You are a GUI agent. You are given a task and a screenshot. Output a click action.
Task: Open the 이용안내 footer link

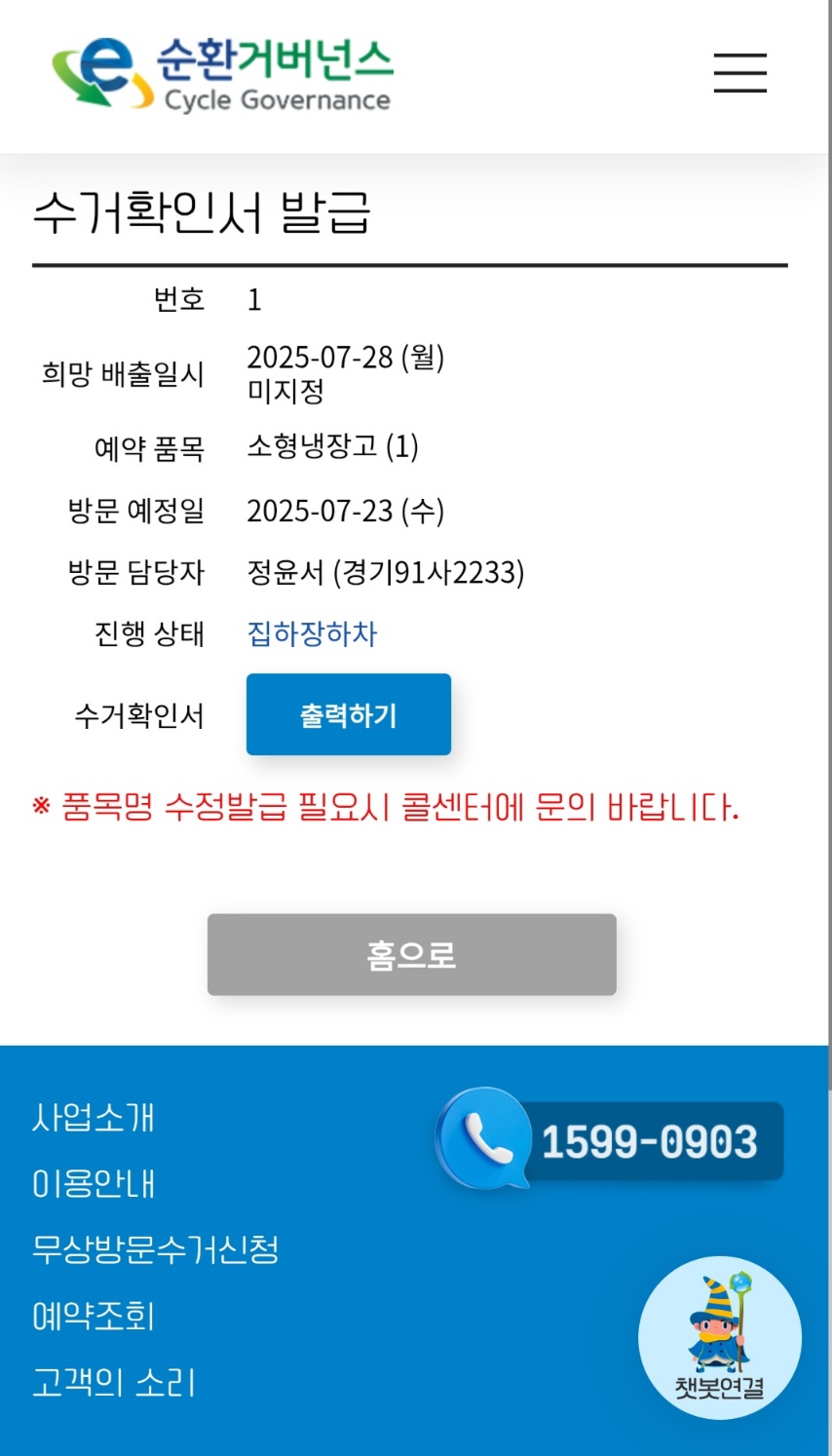pyautogui.click(x=94, y=1183)
